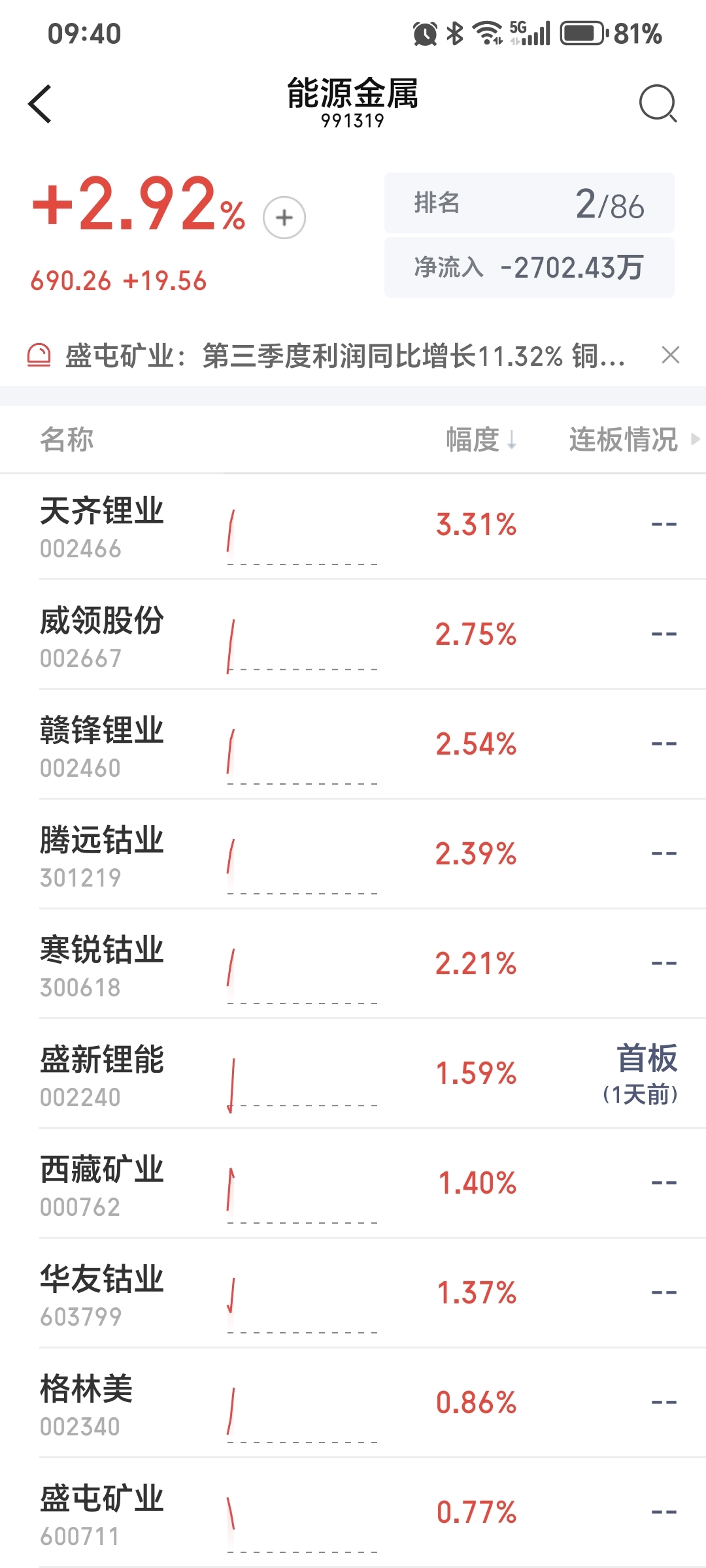
Task: Open stock 盛屯矿业 600711
Action: (x=353, y=1513)
